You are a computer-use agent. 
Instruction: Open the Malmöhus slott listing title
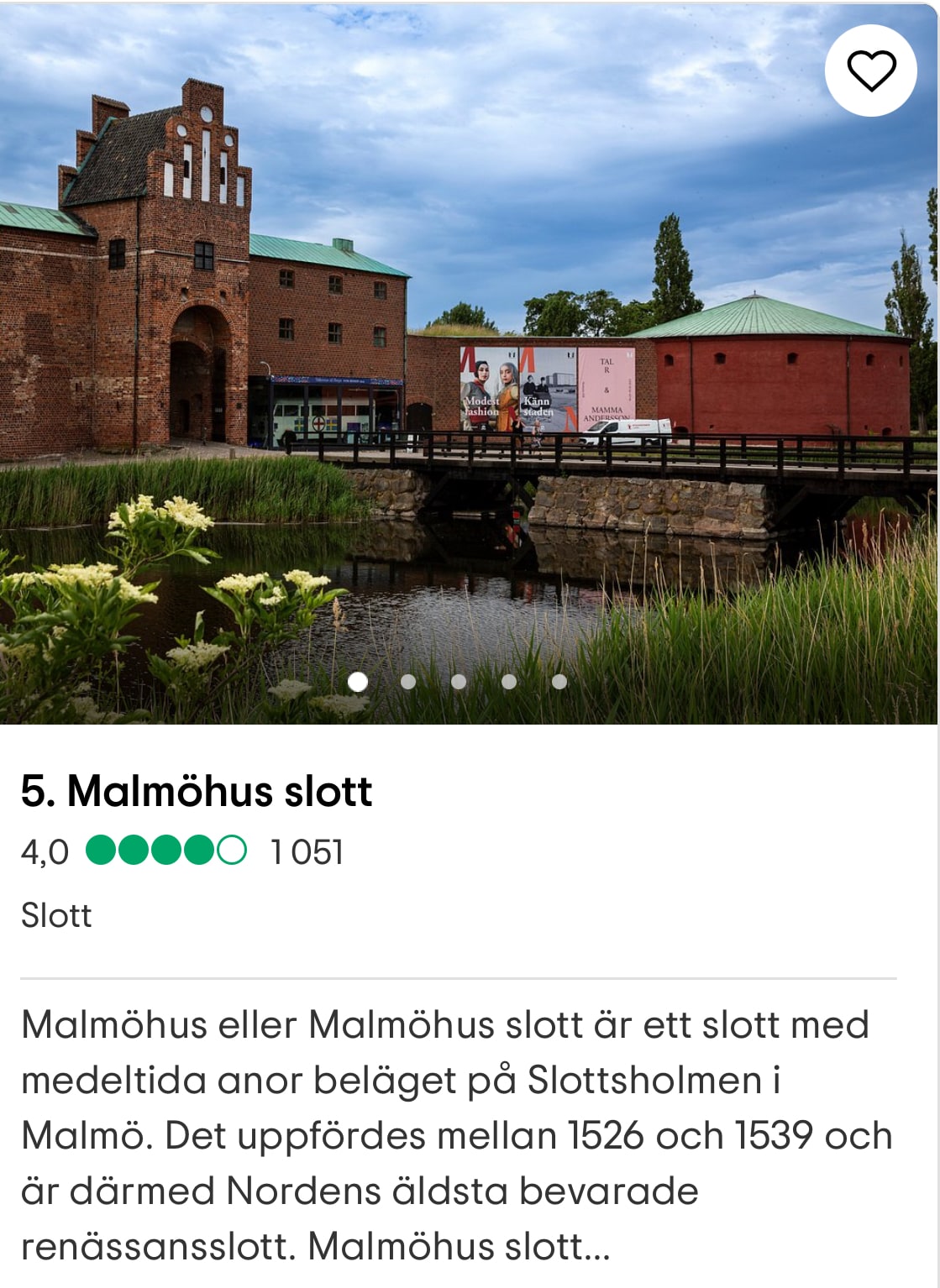(x=196, y=791)
